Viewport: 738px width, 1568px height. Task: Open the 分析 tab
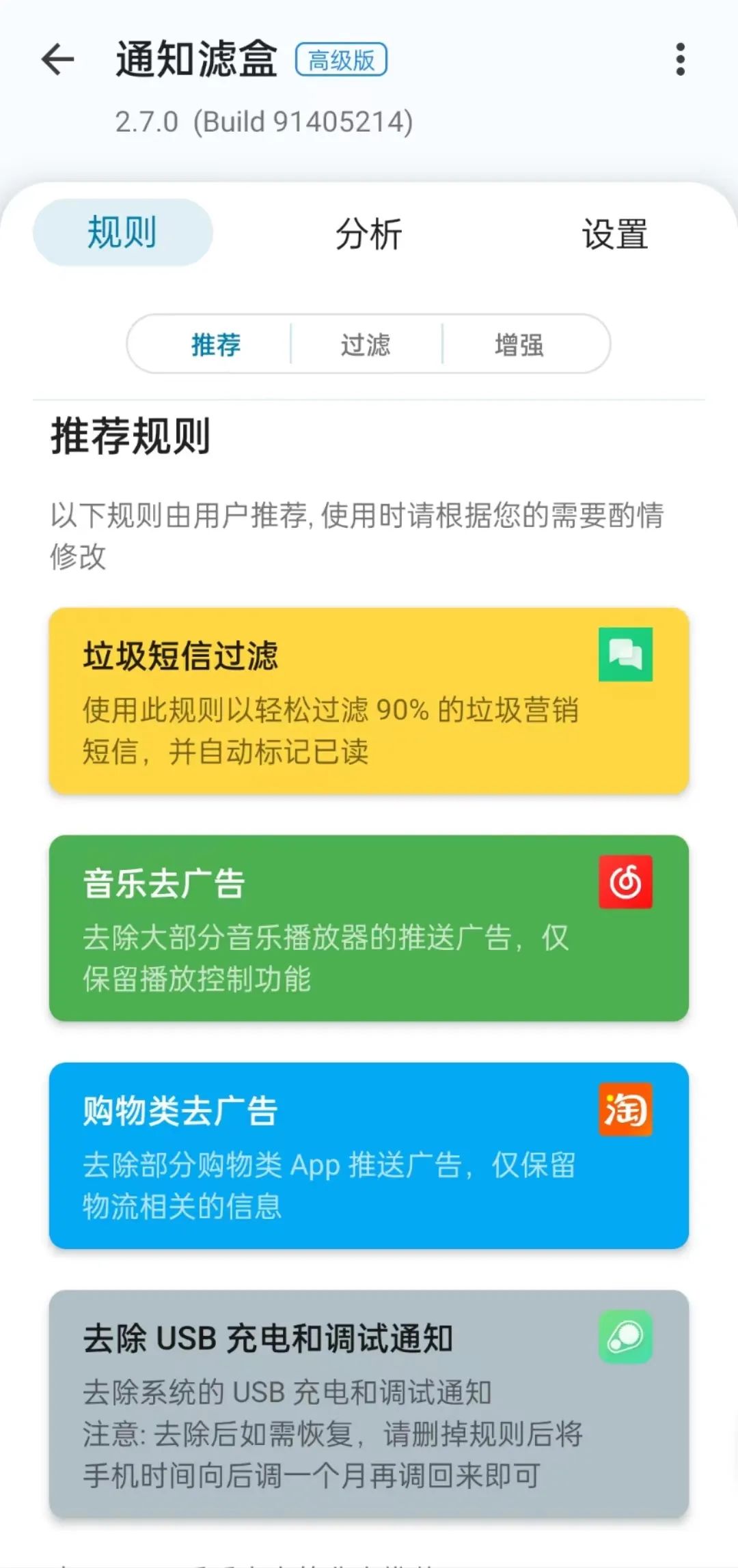(x=368, y=234)
